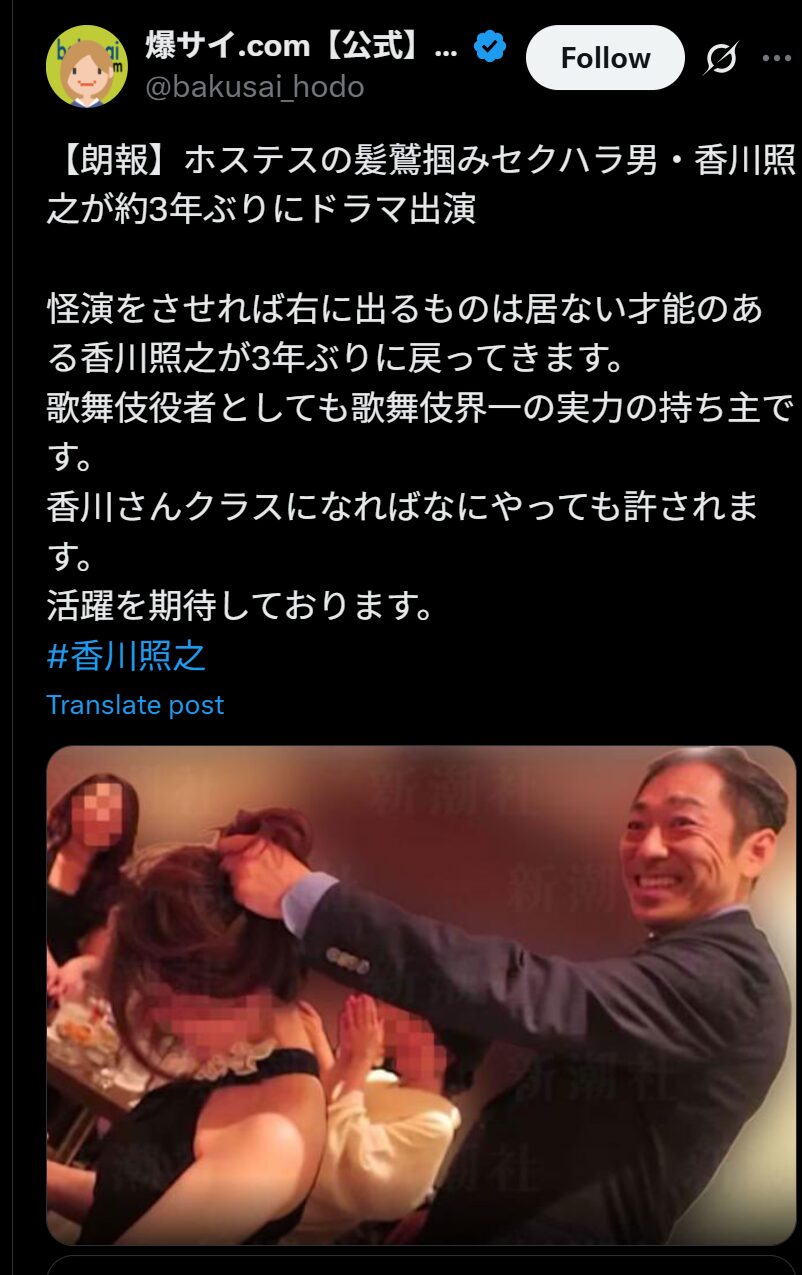Image resolution: width=802 pixels, height=1275 pixels.
Task: Translate post to your language
Action: [135, 704]
